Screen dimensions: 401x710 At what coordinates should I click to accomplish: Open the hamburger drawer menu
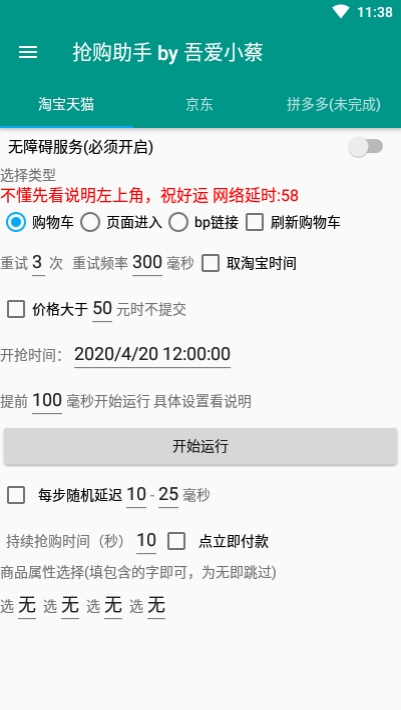(28, 53)
